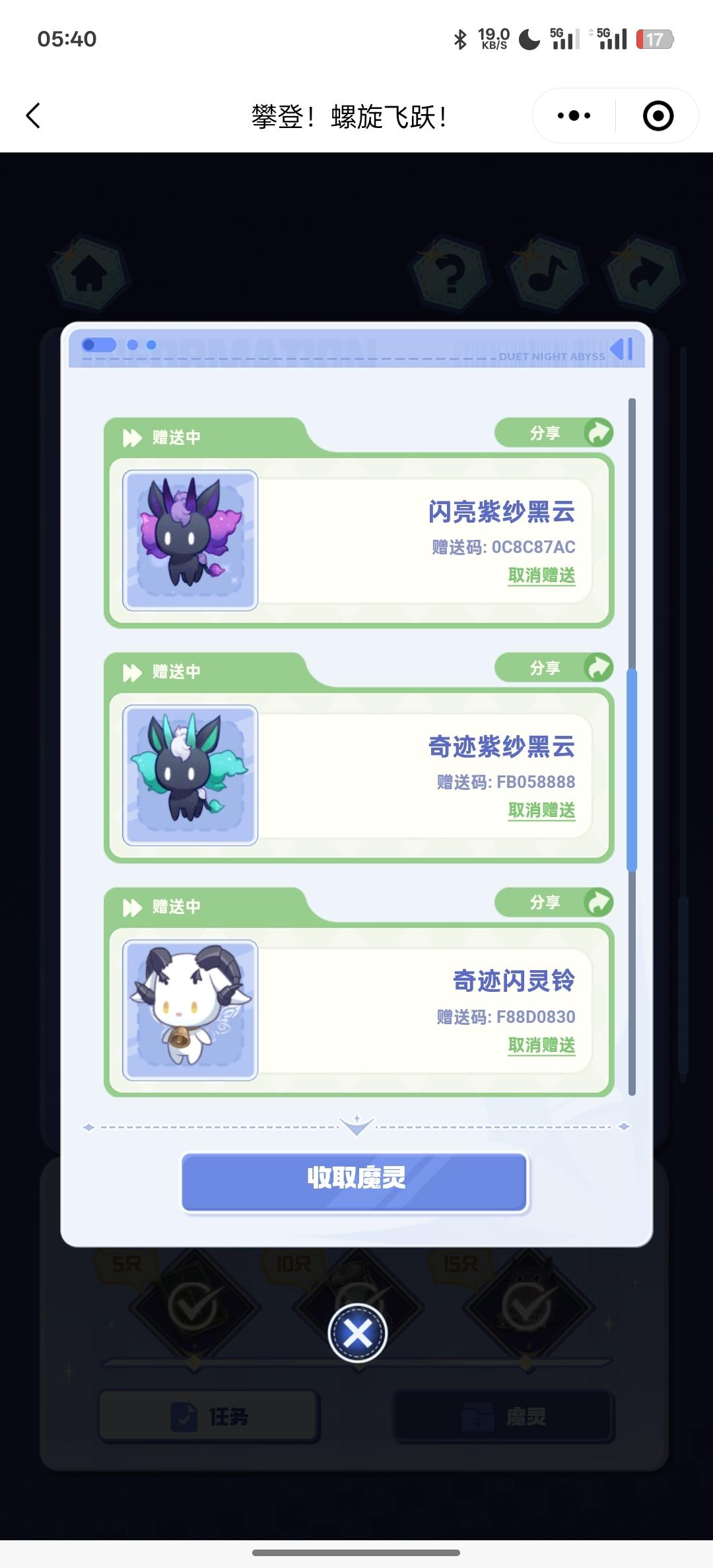Cancel gifting of 奇迹紫纱黑云
This screenshot has width=713, height=1568.
point(541,810)
